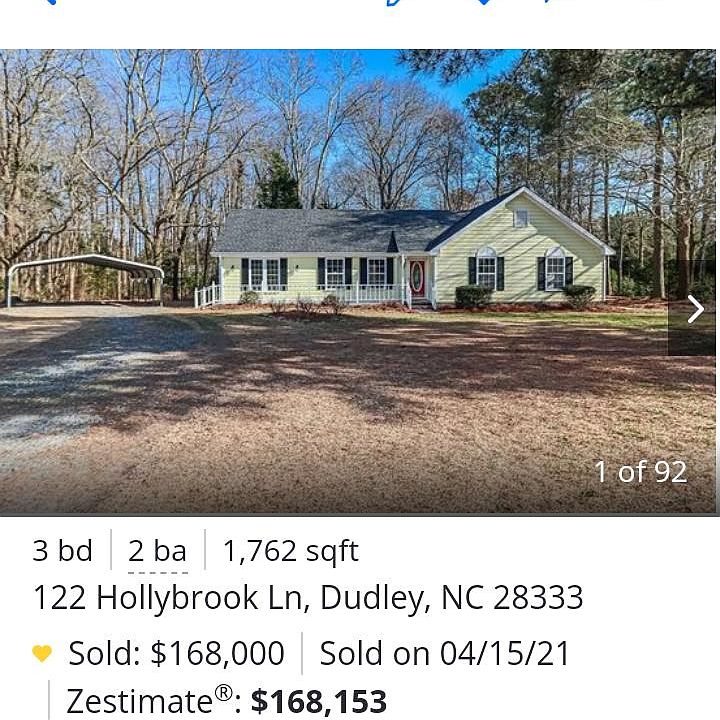Tap the underlined 2 ba details

(x=158, y=552)
